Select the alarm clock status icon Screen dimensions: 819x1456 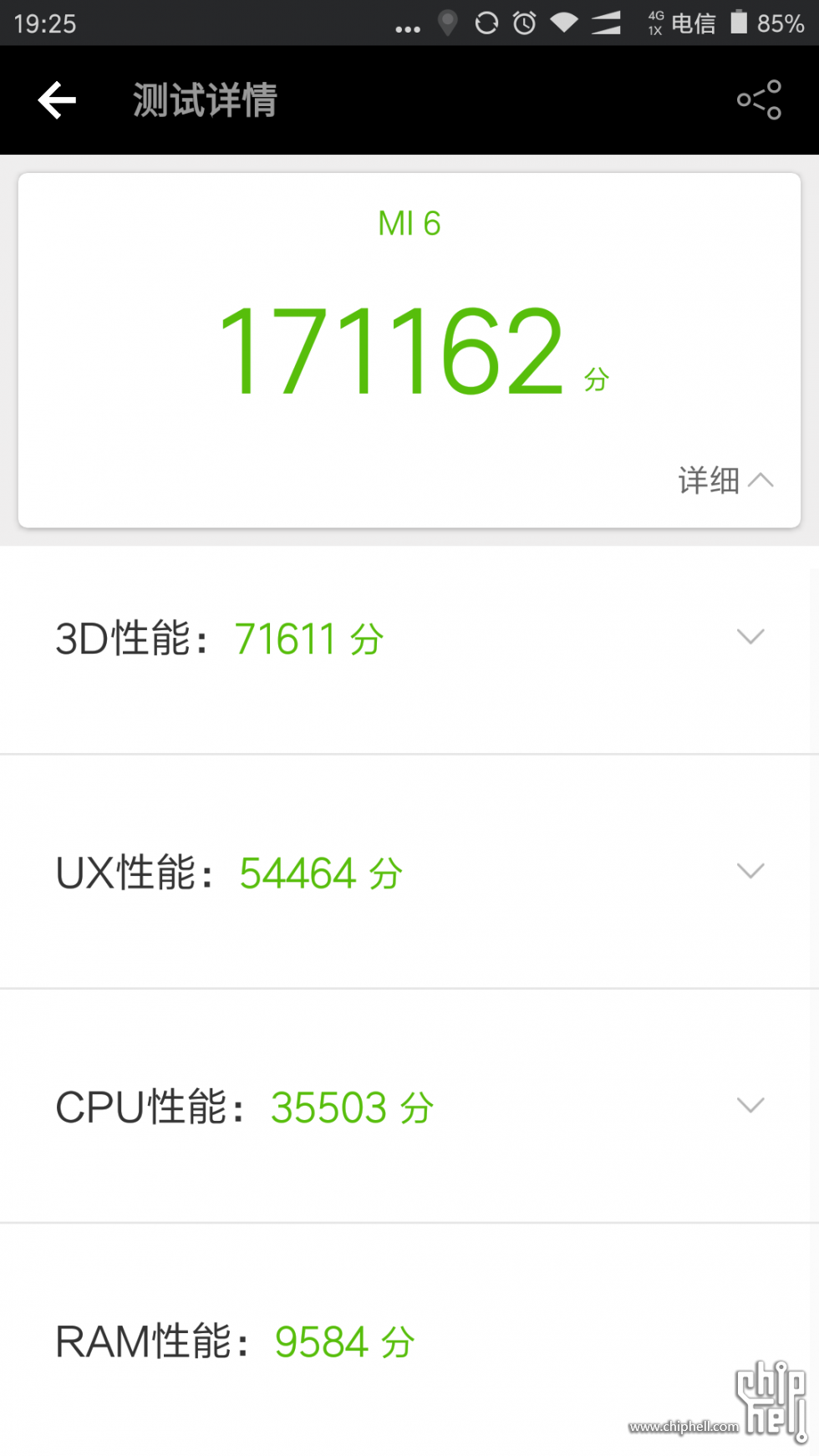click(x=523, y=23)
